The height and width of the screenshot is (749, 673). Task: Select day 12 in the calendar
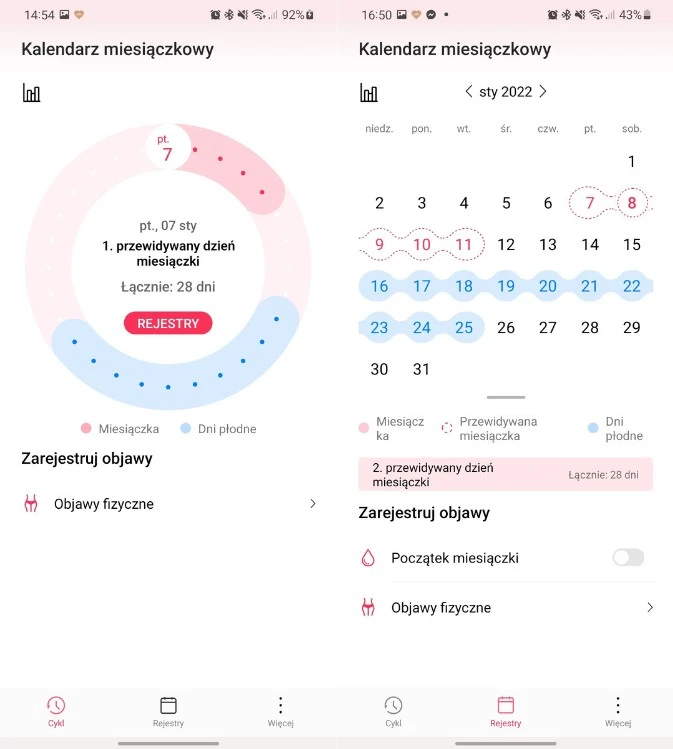coord(506,244)
